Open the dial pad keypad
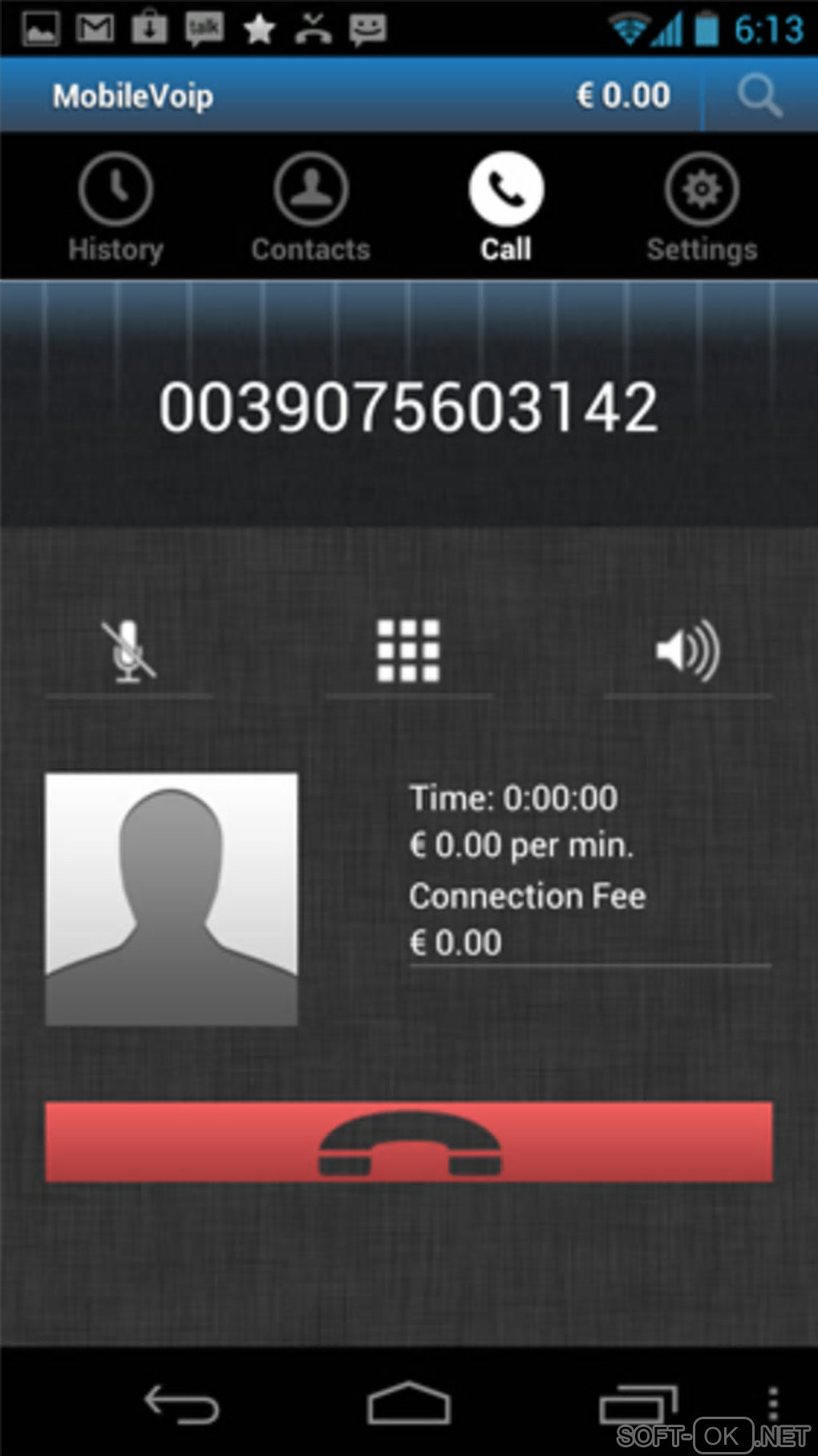Viewport: 818px width, 1456px height. coord(408,651)
